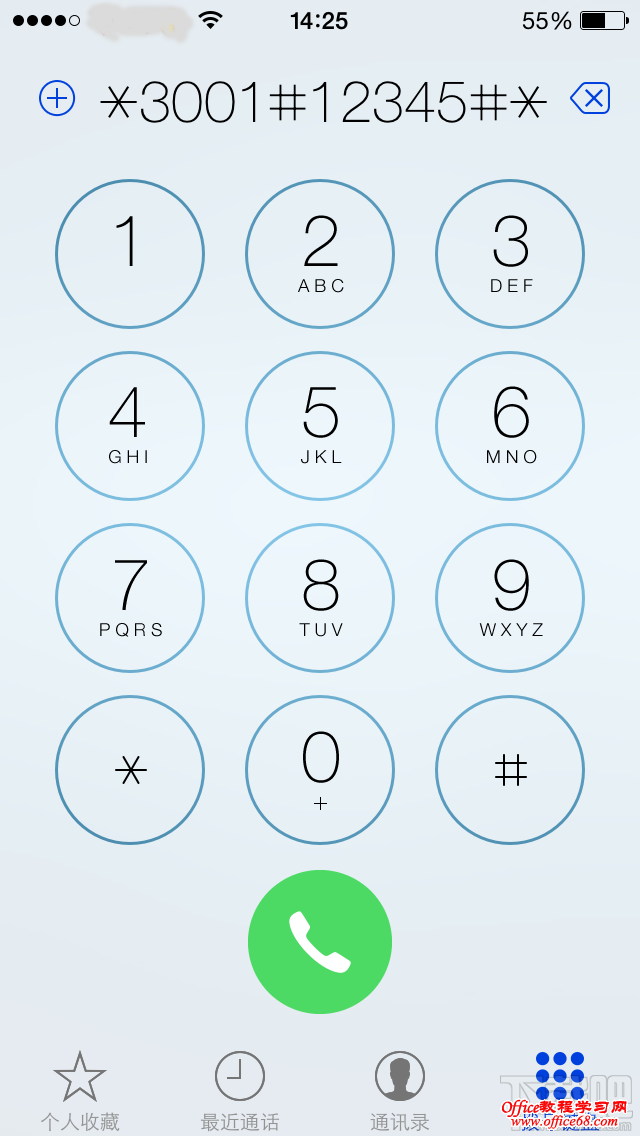The image size is (640, 1136).
Task: Enter the asterisk key on the keypad
Action: 130,770
